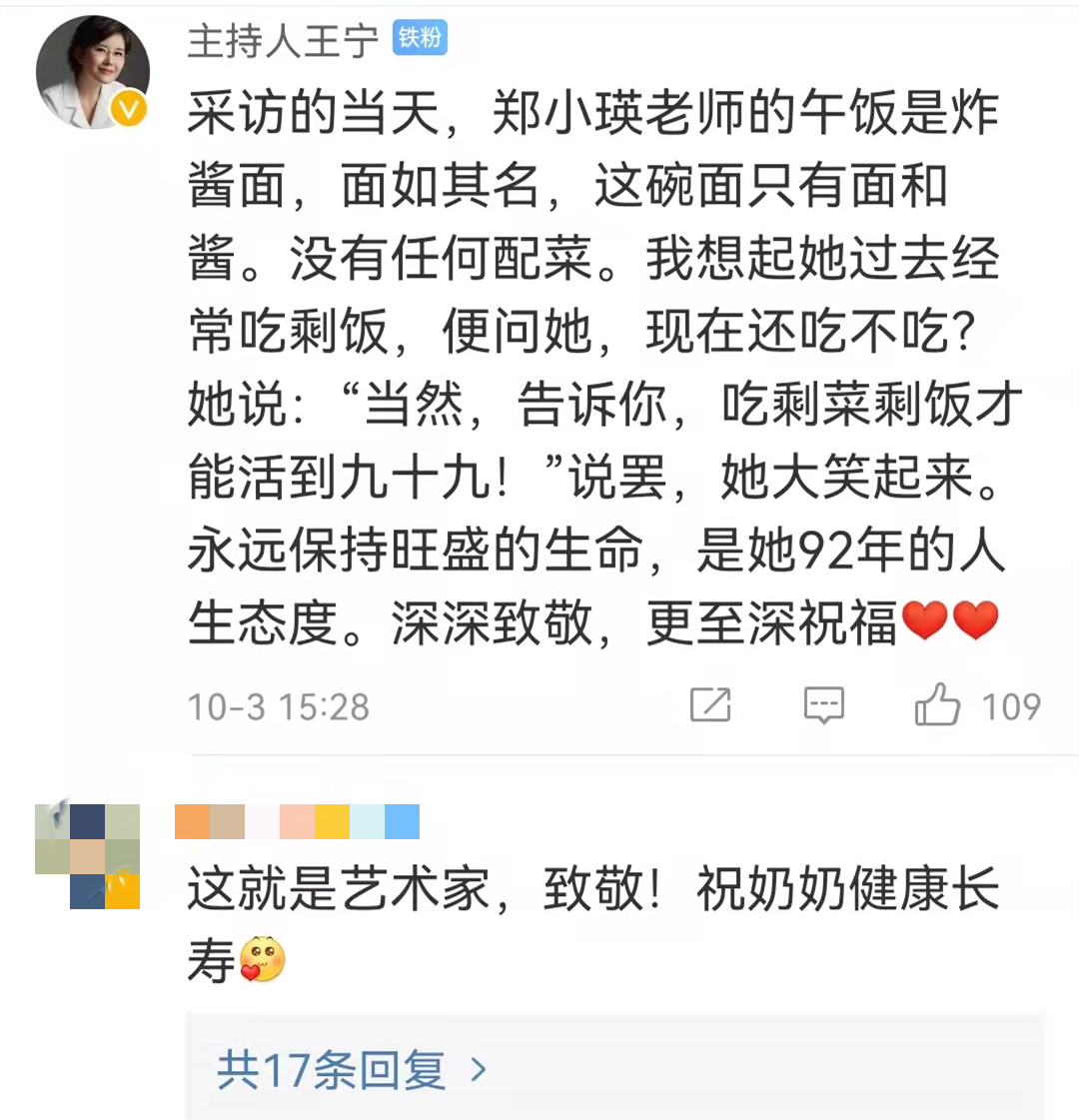Click the second red heart emoji
The height and width of the screenshot is (1120, 1079).
tap(974, 621)
